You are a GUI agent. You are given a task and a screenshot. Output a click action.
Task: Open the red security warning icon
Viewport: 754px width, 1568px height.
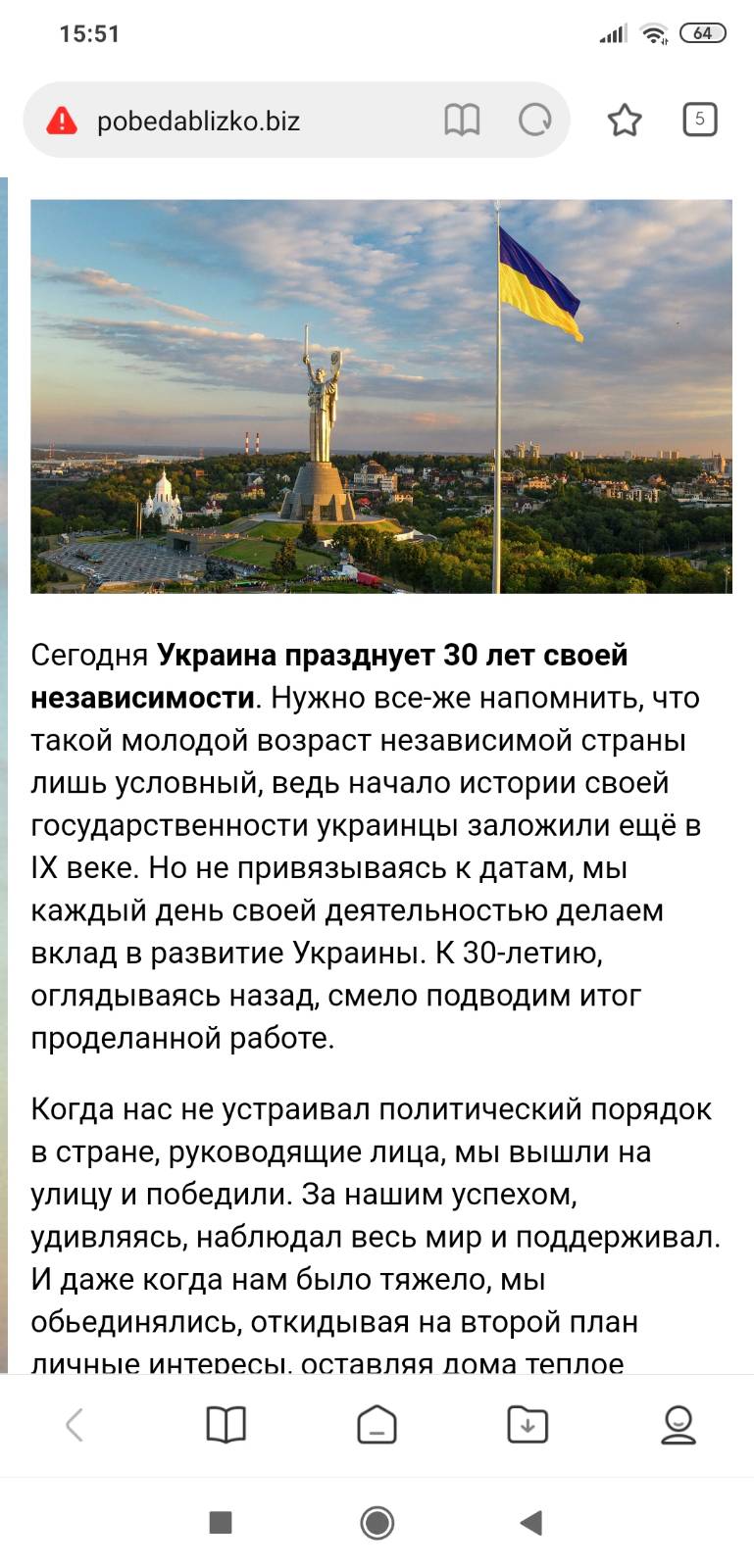[62, 121]
